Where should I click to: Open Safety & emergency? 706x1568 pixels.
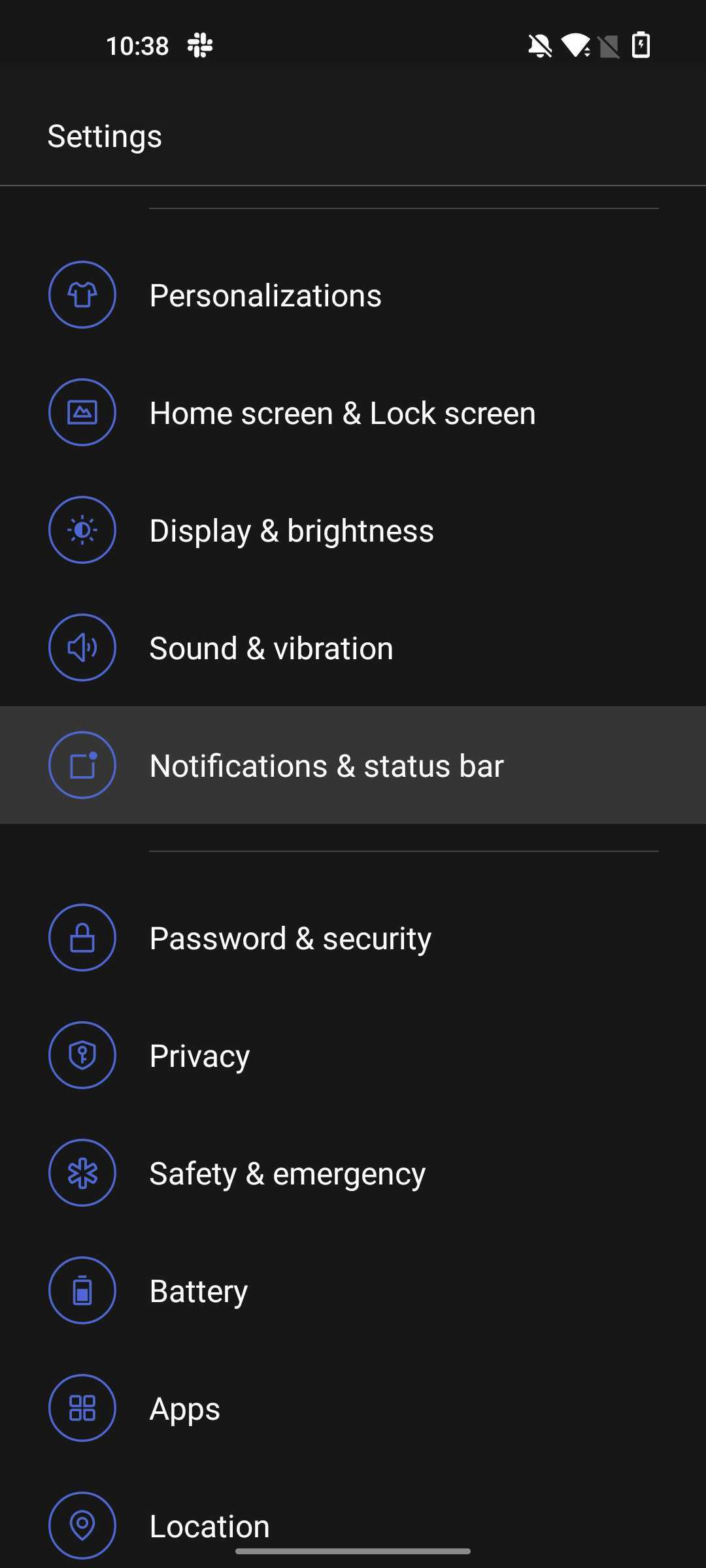click(287, 1173)
